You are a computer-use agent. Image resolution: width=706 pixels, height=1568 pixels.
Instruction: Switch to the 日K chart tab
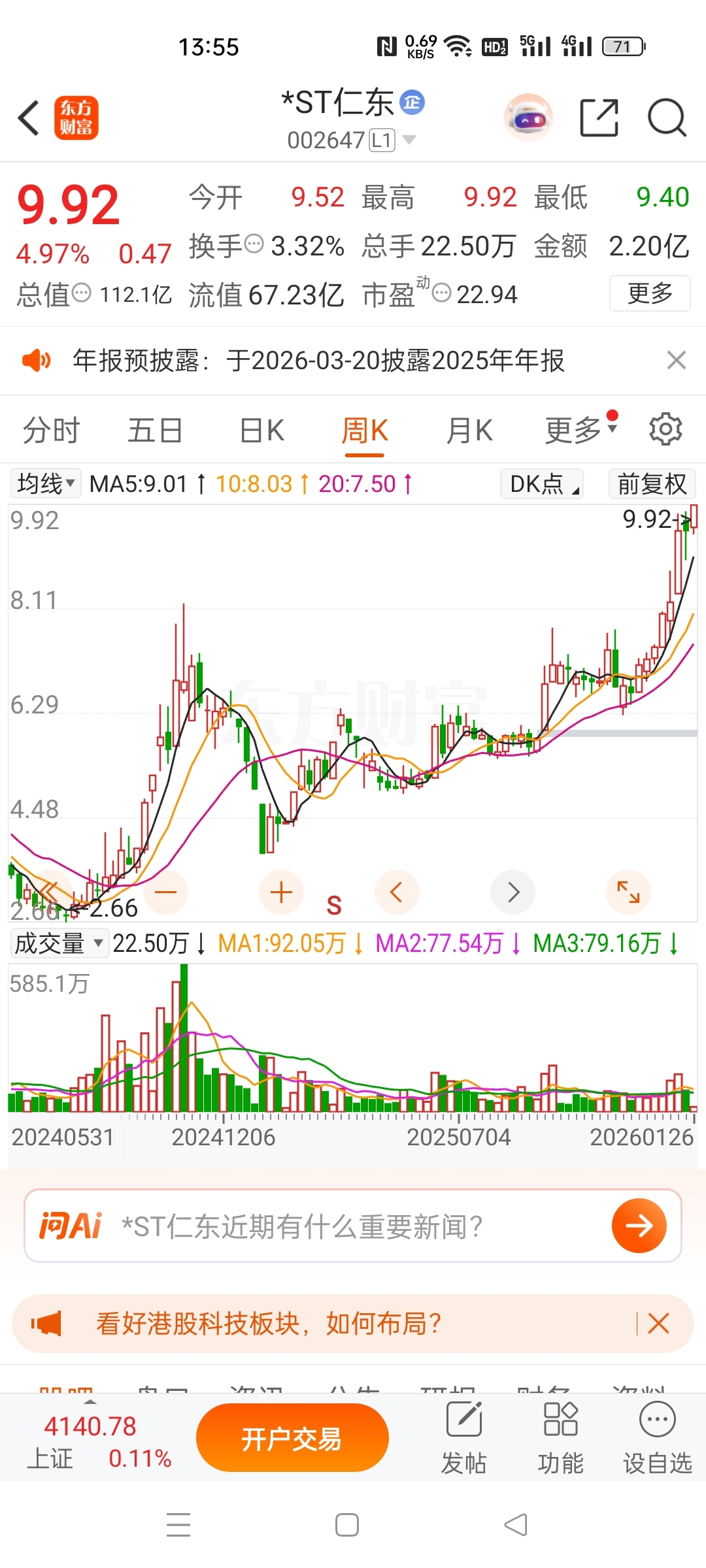coord(261,431)
